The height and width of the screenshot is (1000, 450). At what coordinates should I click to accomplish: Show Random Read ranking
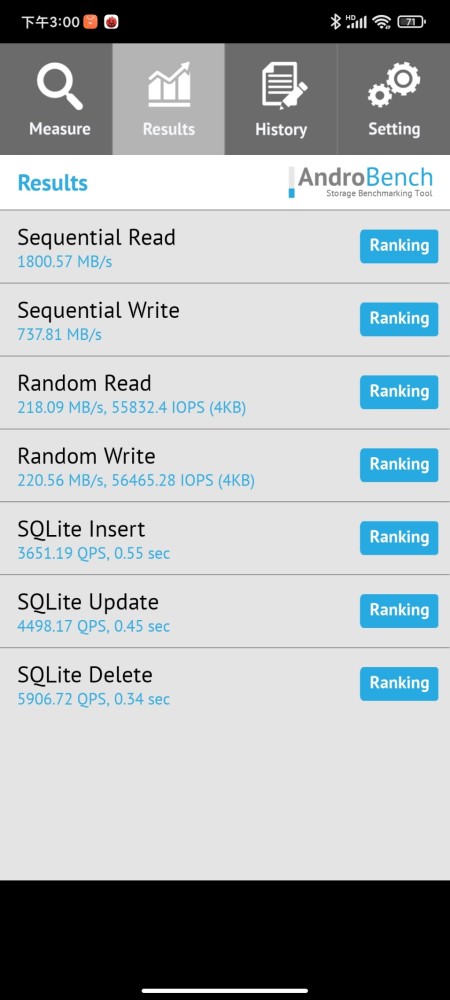point(399,392)
